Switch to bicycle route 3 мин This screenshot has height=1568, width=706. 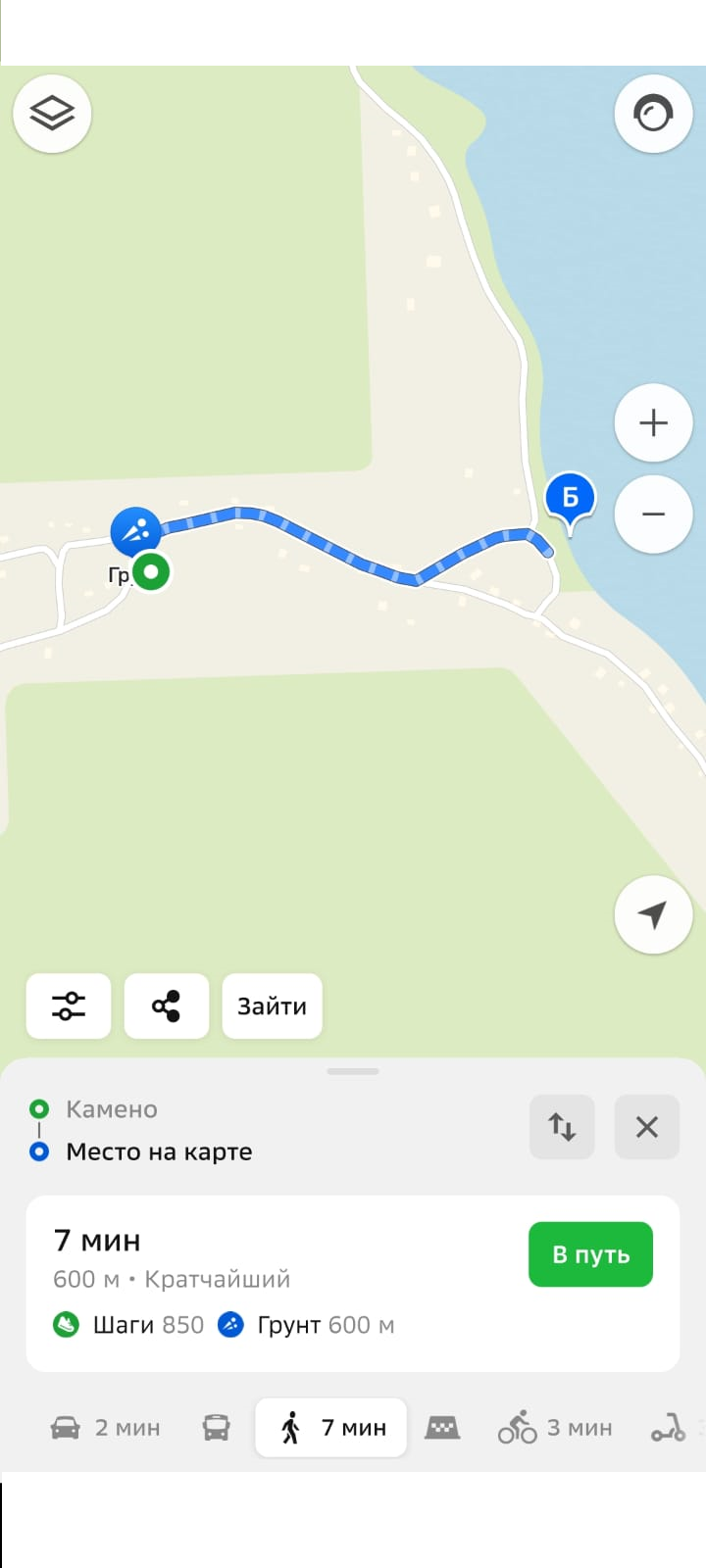point(555,1428)
